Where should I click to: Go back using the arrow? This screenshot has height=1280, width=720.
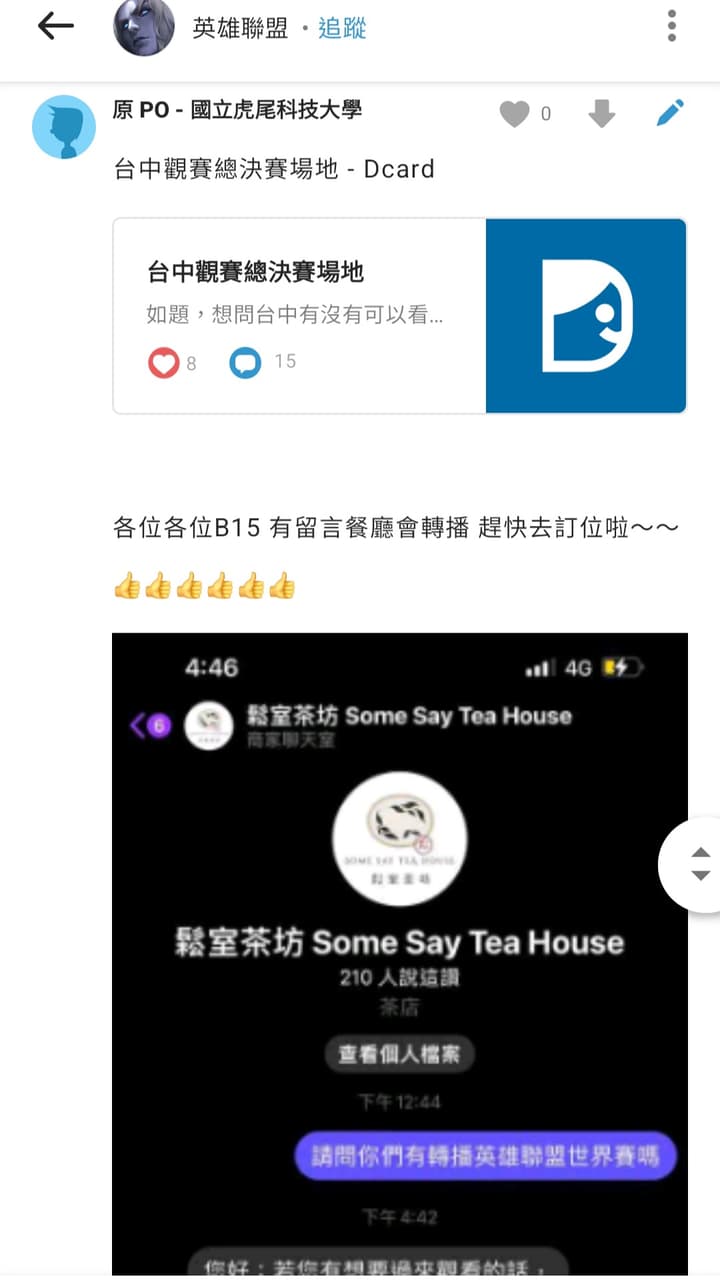click(x=56, y=27)
